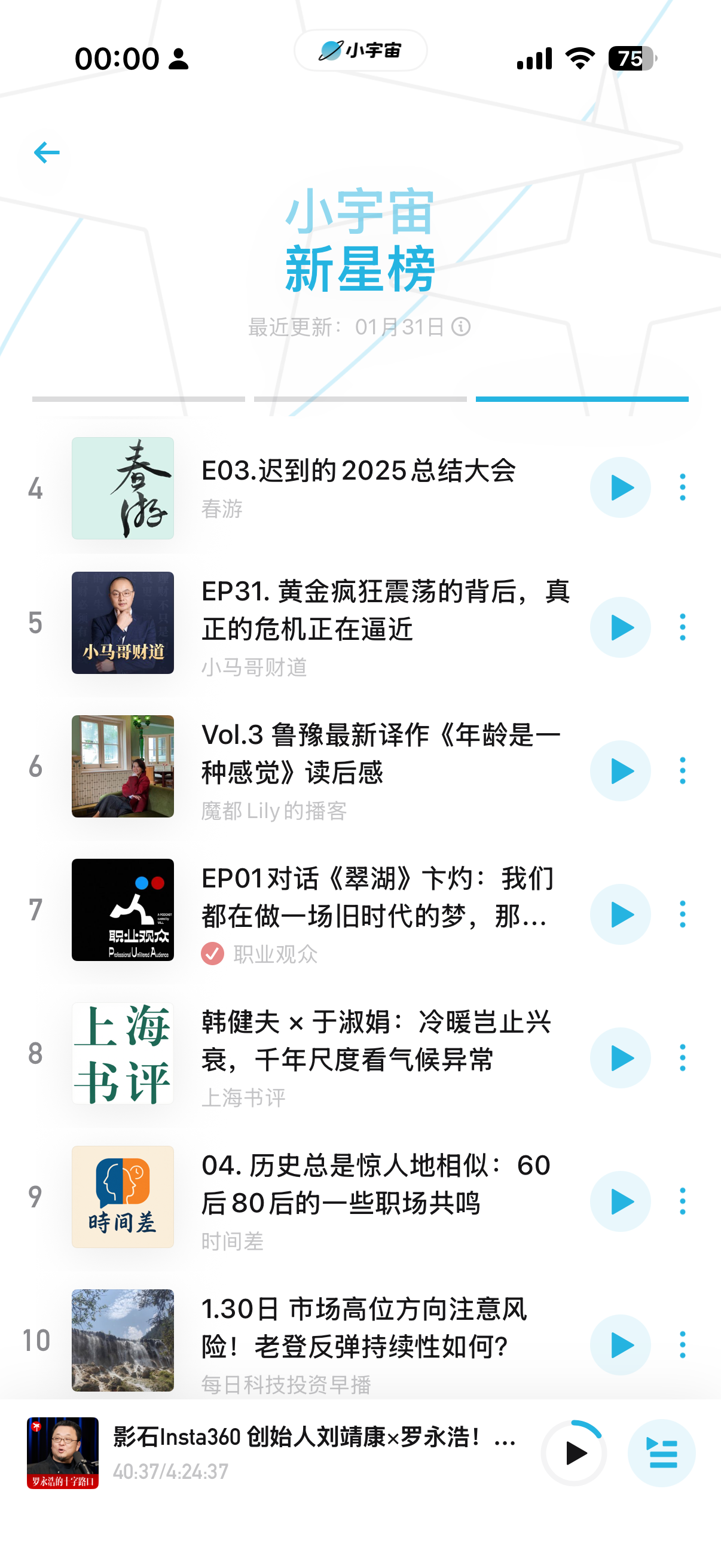
Task: Play episode E03.迟到的2025总结大会
Action: pyautogui.click(x=620, y=487)
